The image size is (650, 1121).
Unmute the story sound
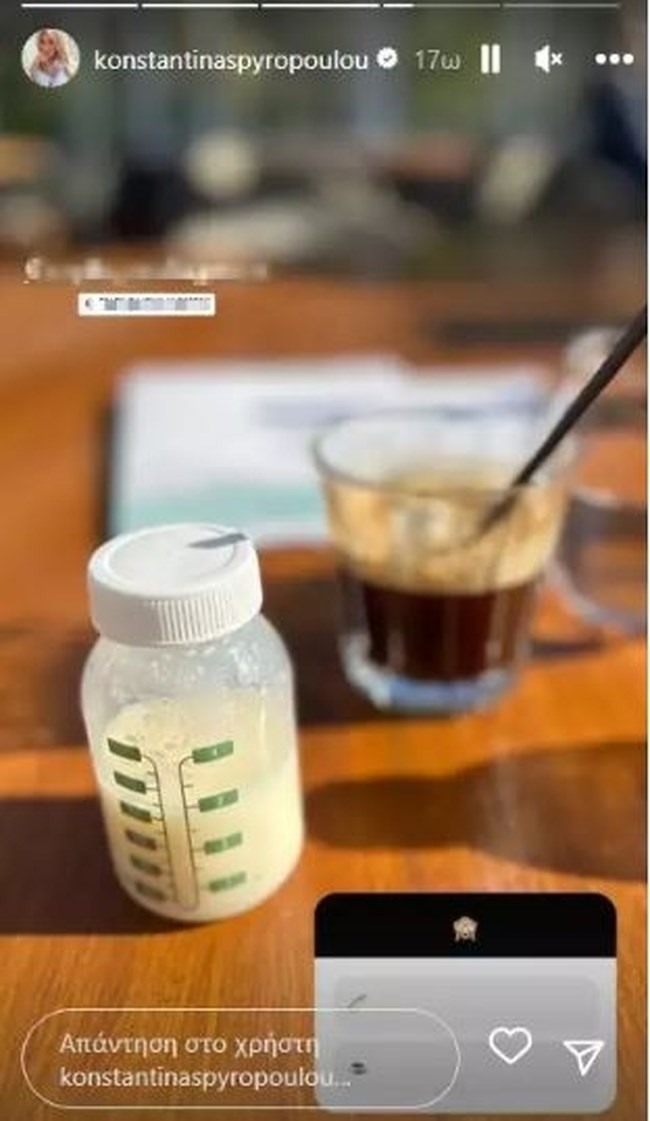tap(548, 60)
